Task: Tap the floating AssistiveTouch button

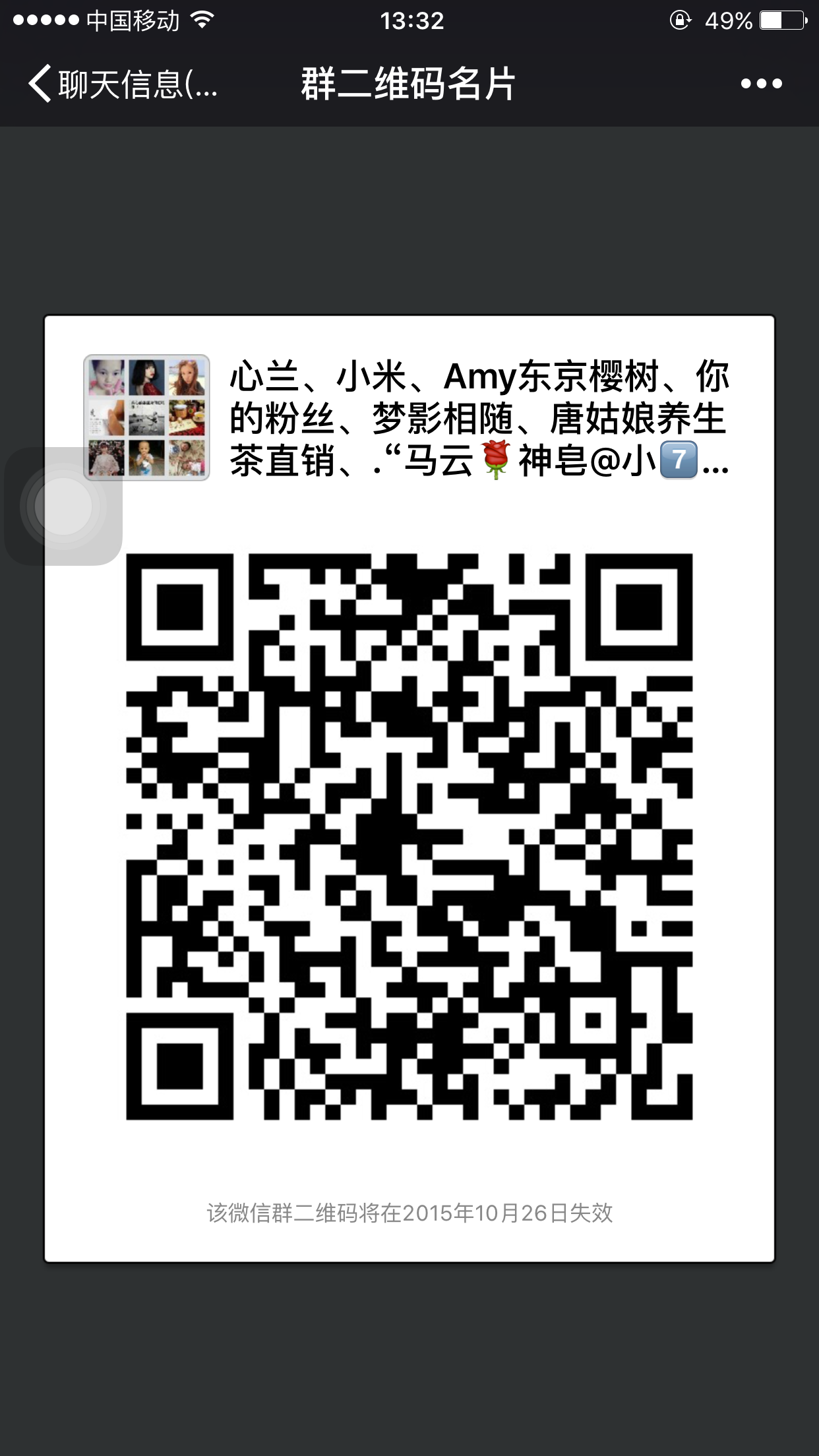Action: pyautogui.click(x=63, y=506)
